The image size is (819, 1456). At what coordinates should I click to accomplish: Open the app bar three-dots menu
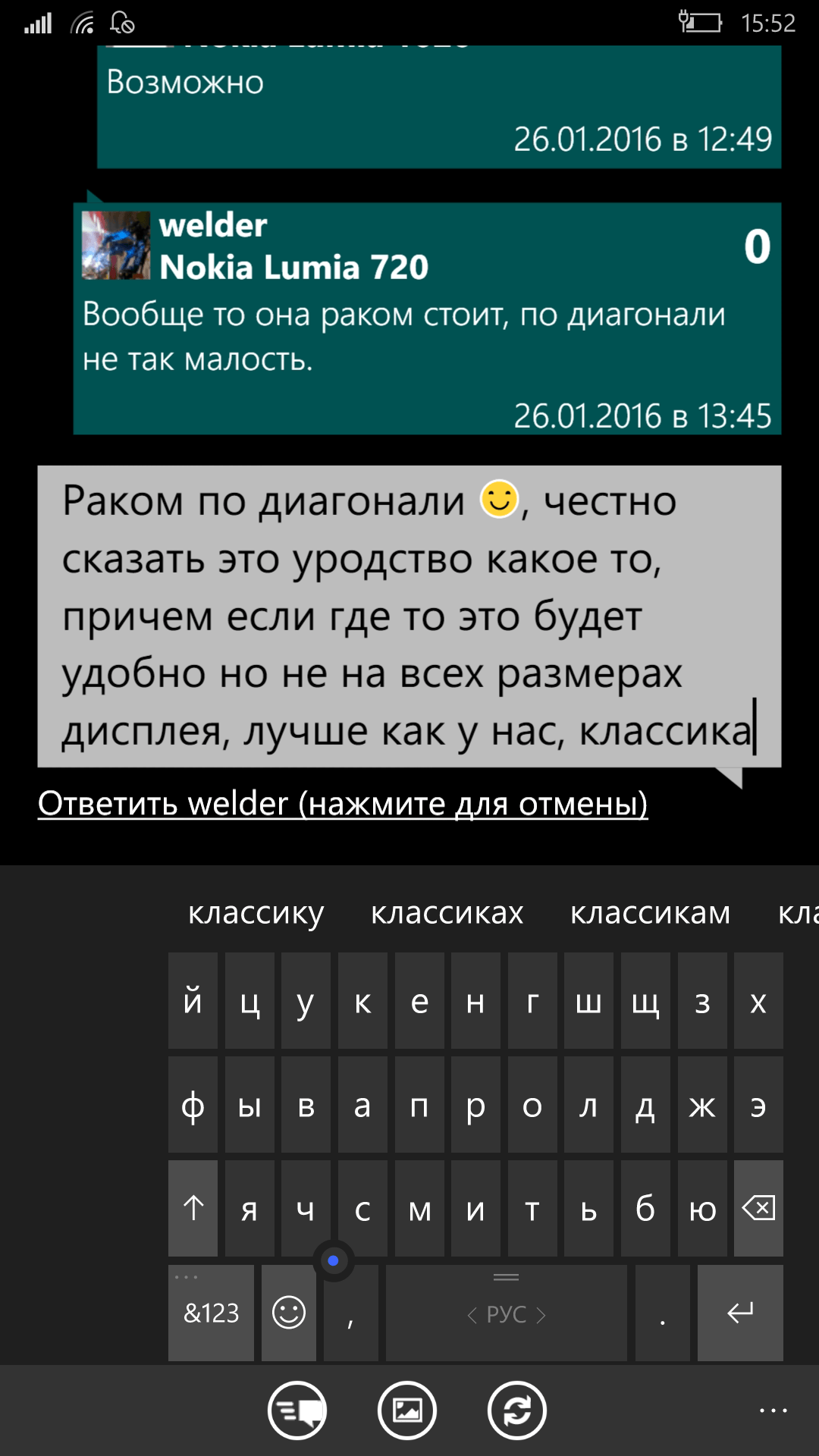pyautogui.click(x=773, y=1410)
